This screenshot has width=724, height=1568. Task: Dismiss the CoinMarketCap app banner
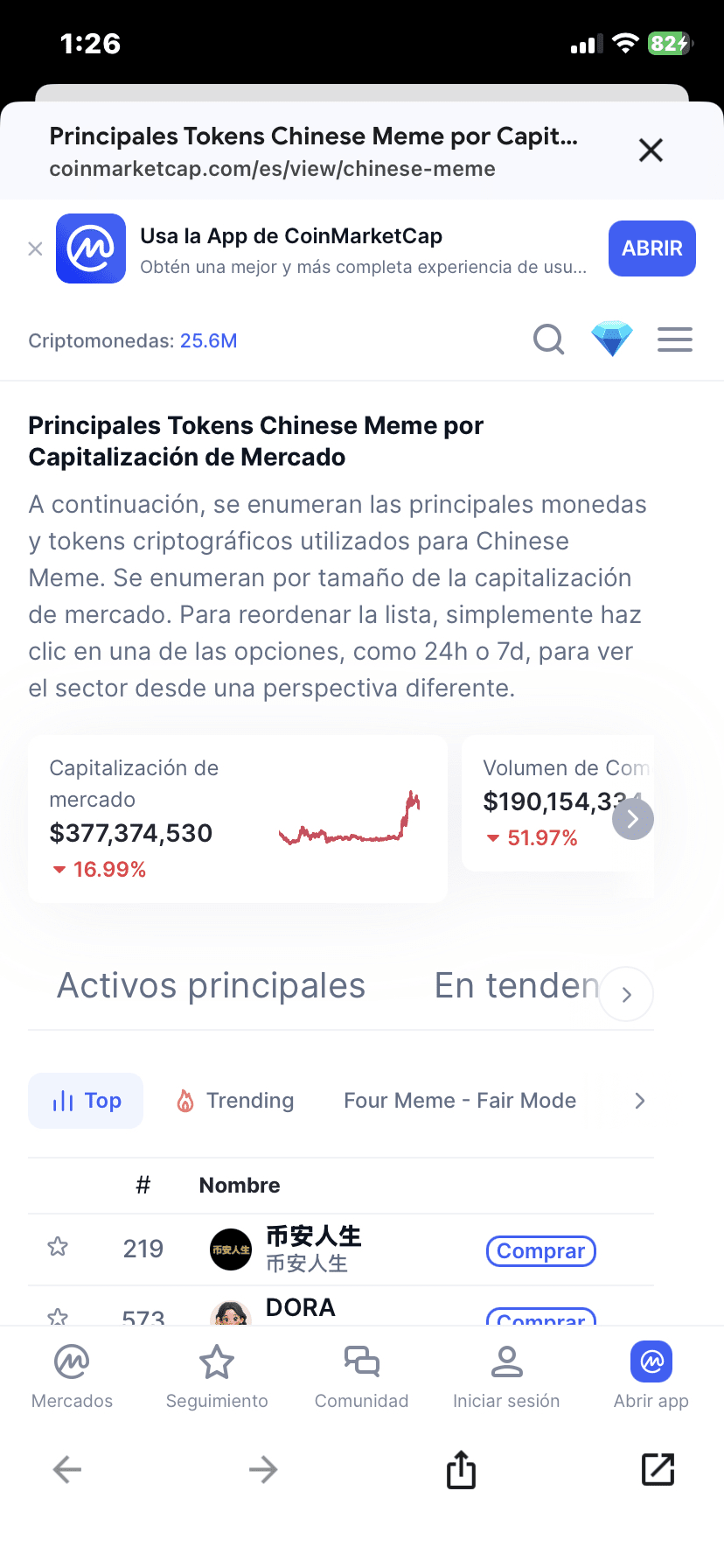click(35, 249)
